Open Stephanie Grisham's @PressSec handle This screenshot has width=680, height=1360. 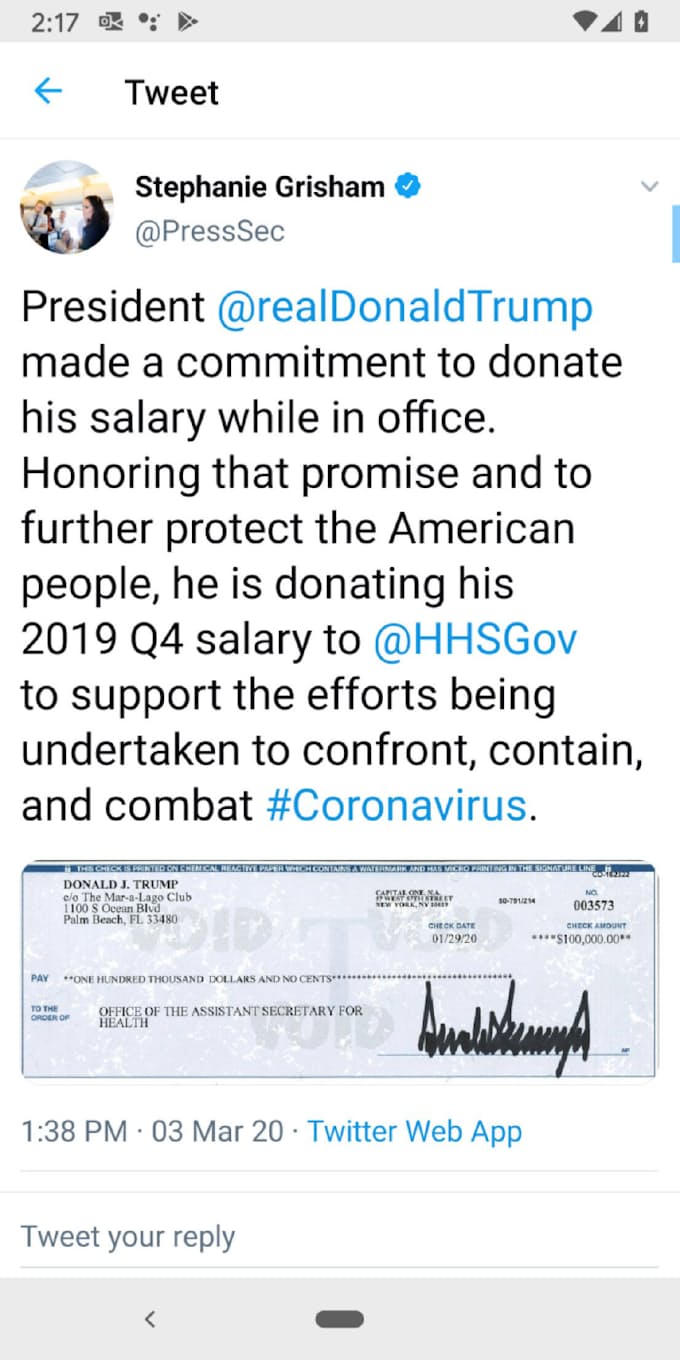210,231
